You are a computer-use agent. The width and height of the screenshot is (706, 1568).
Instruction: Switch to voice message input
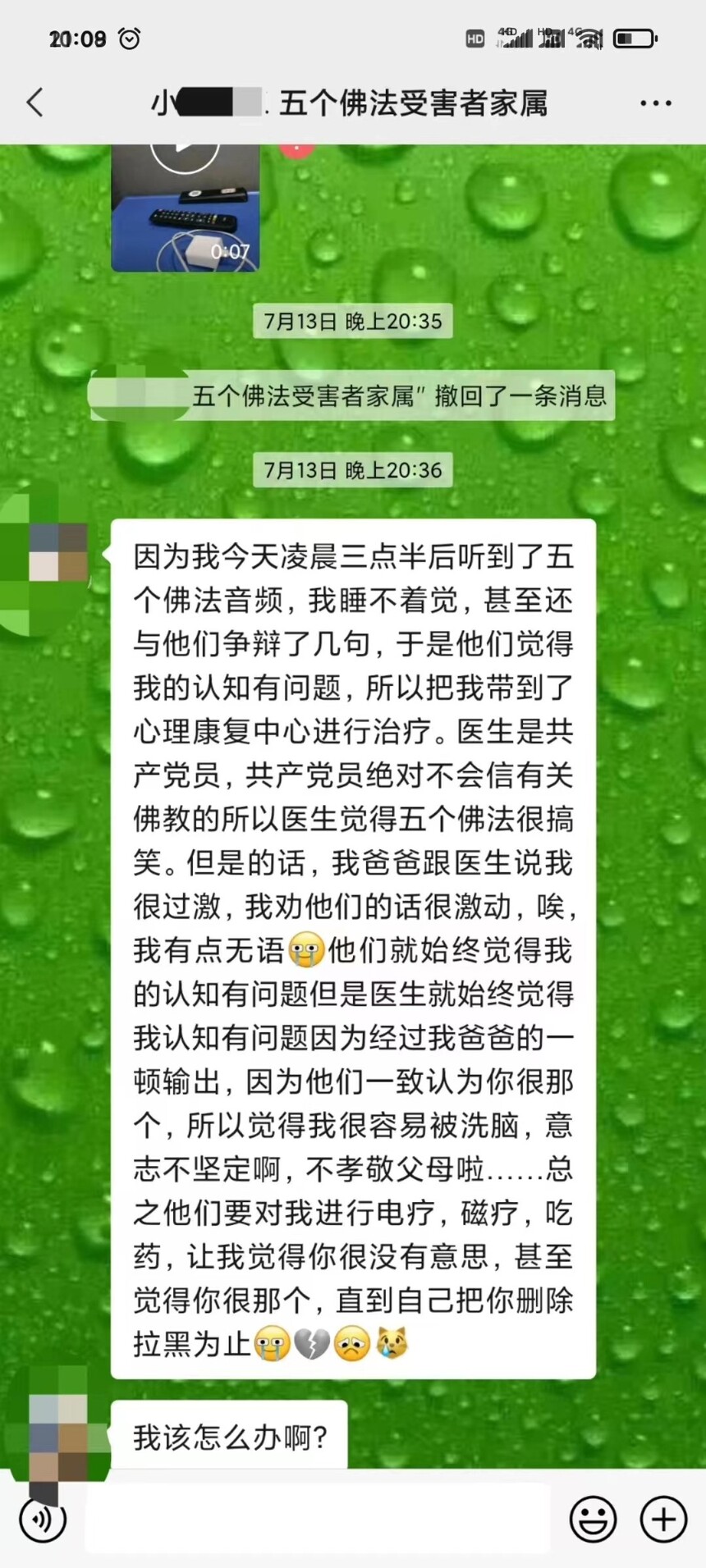pos(43,1520)
